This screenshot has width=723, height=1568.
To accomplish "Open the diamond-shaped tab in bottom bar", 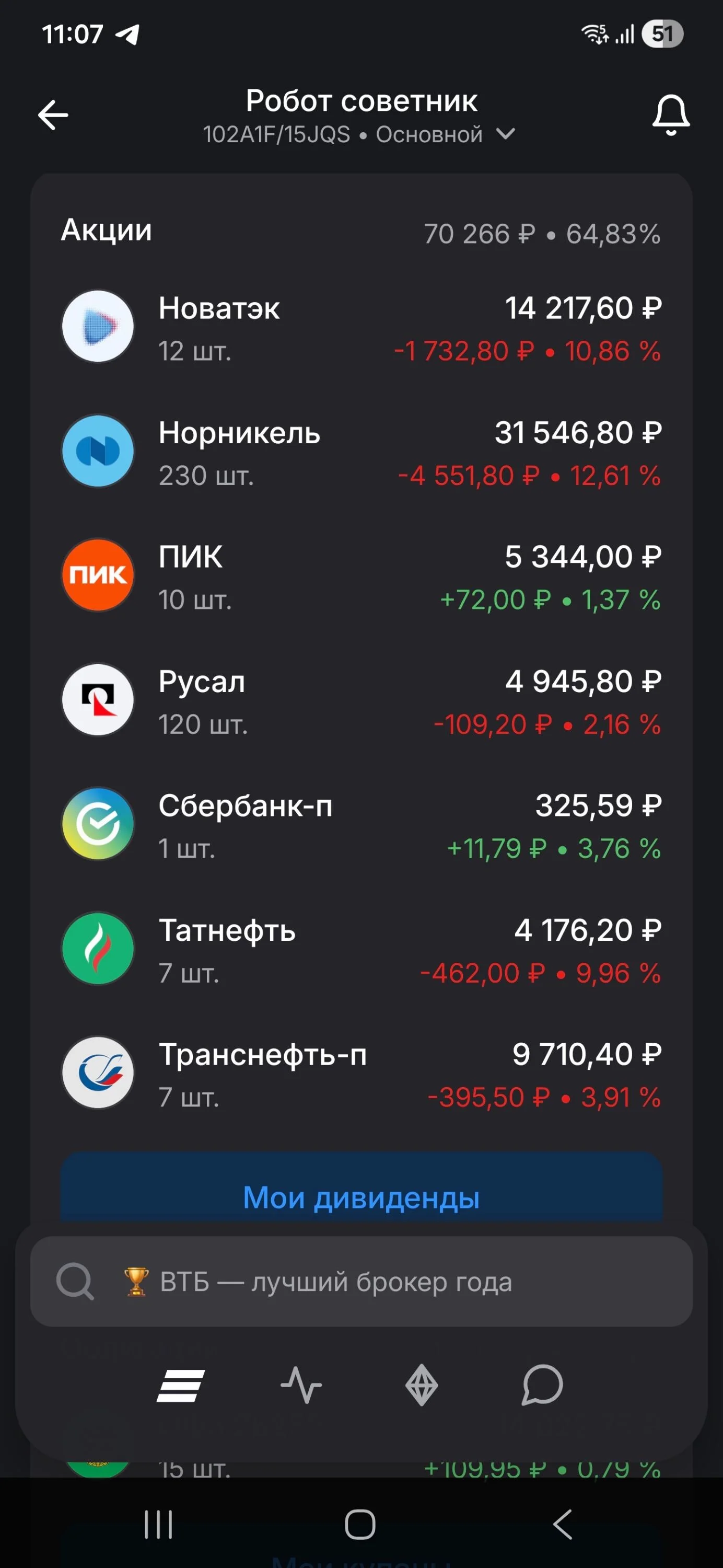I will point(422,1386).
